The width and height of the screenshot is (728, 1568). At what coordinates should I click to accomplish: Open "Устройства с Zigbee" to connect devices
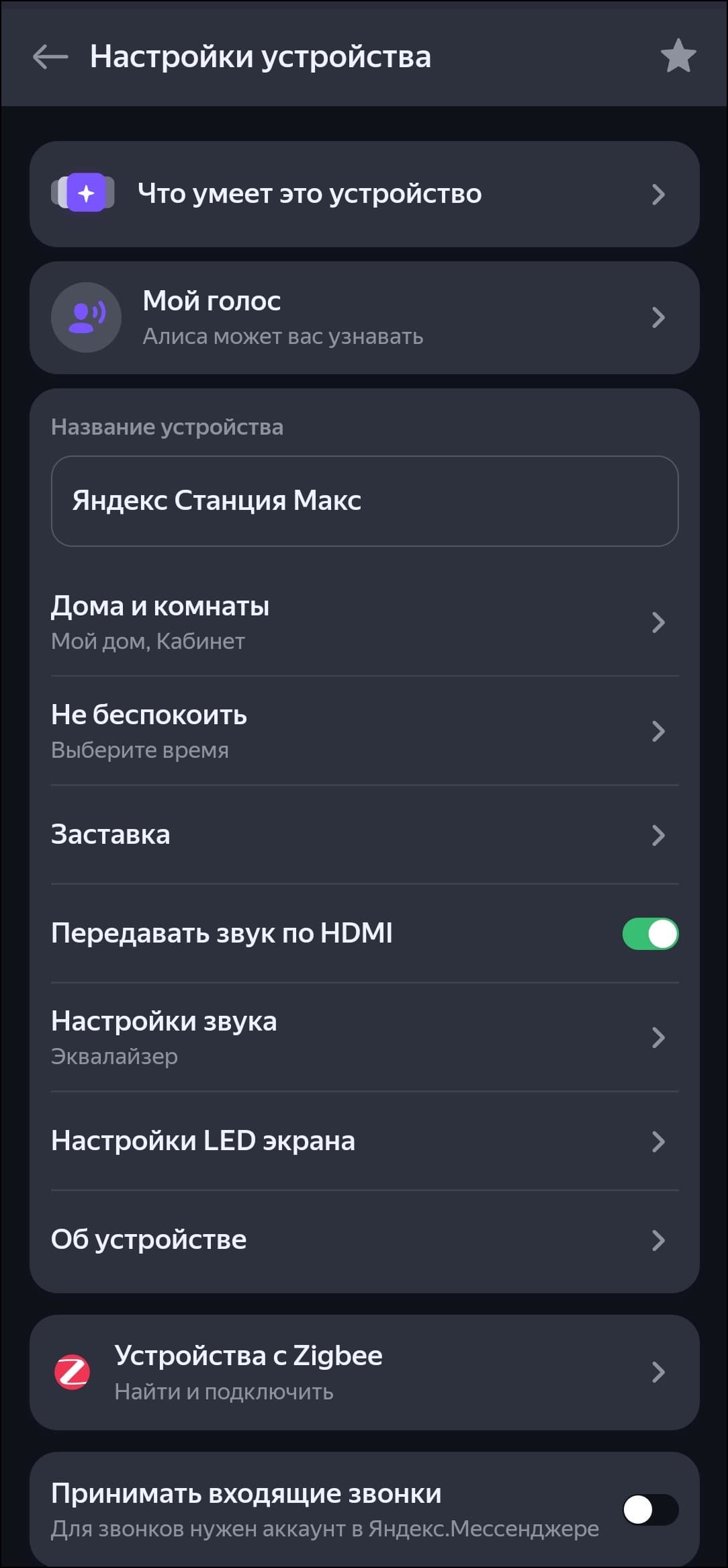click(x=364, y=1372)
